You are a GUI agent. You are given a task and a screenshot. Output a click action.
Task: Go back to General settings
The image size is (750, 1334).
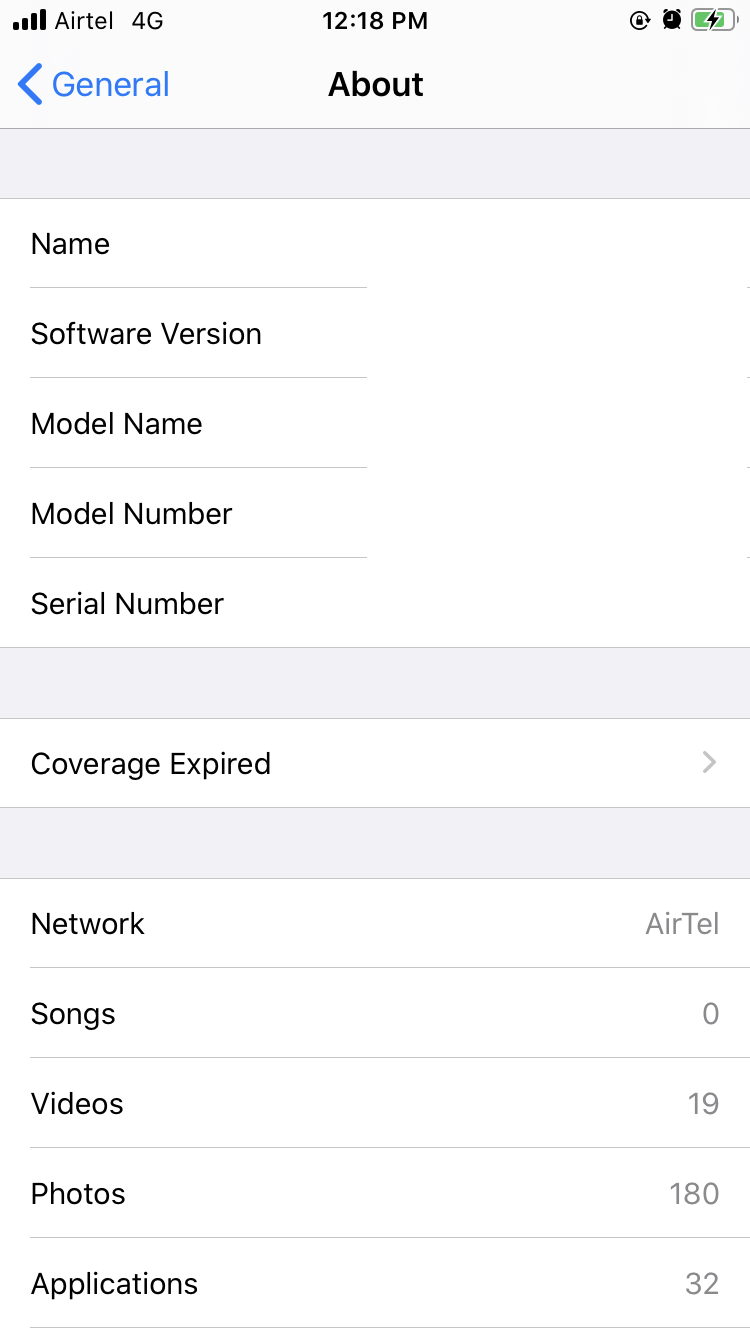(94, 85)
